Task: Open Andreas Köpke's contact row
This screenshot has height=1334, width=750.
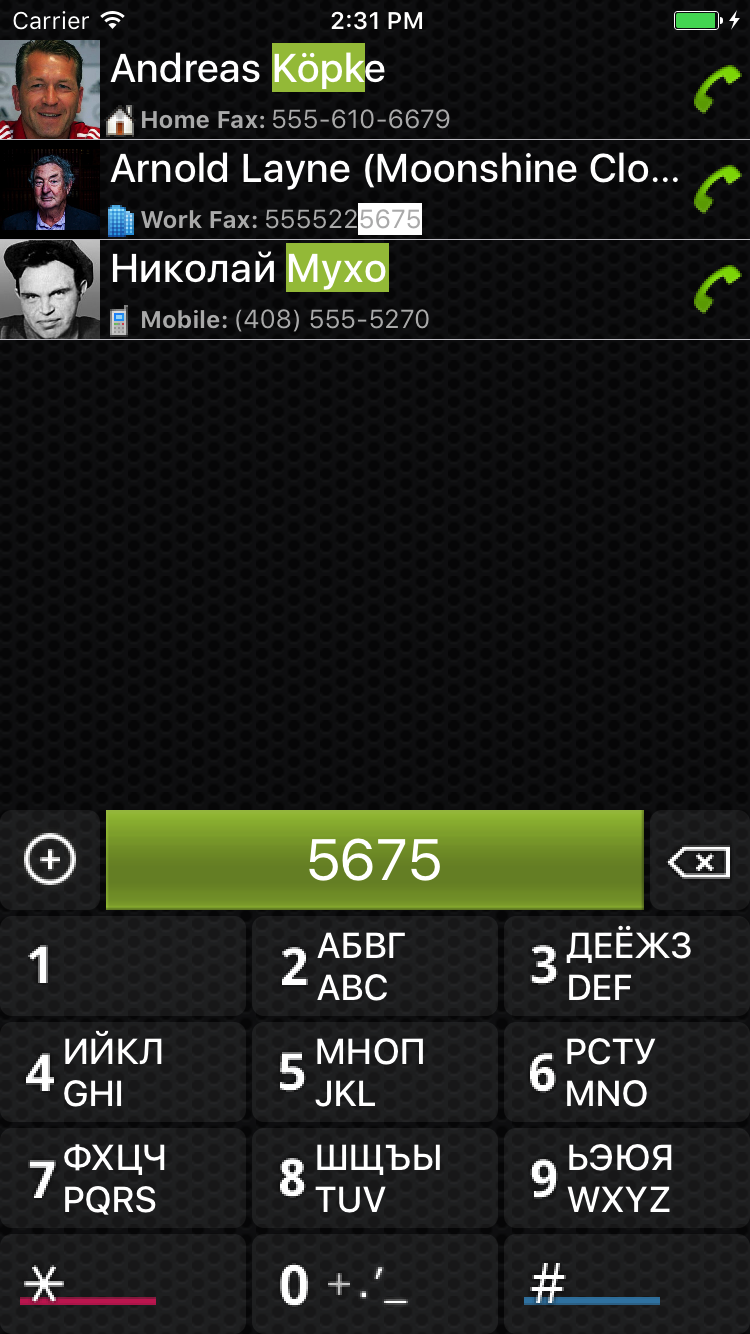Action: click(x=350, y=90)
